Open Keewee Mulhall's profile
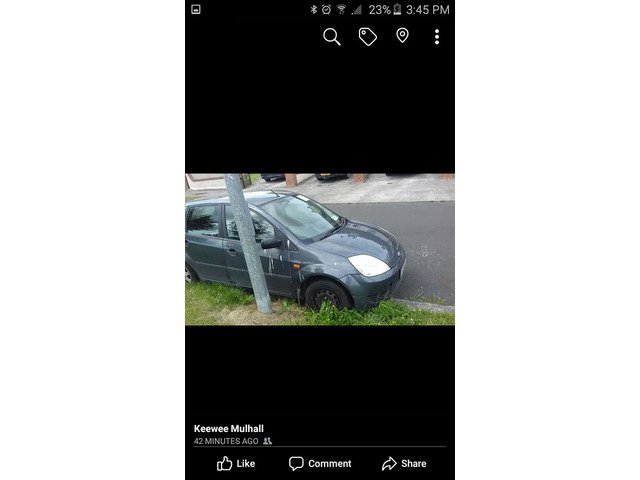Screen dimensions: 640x480 229,428
